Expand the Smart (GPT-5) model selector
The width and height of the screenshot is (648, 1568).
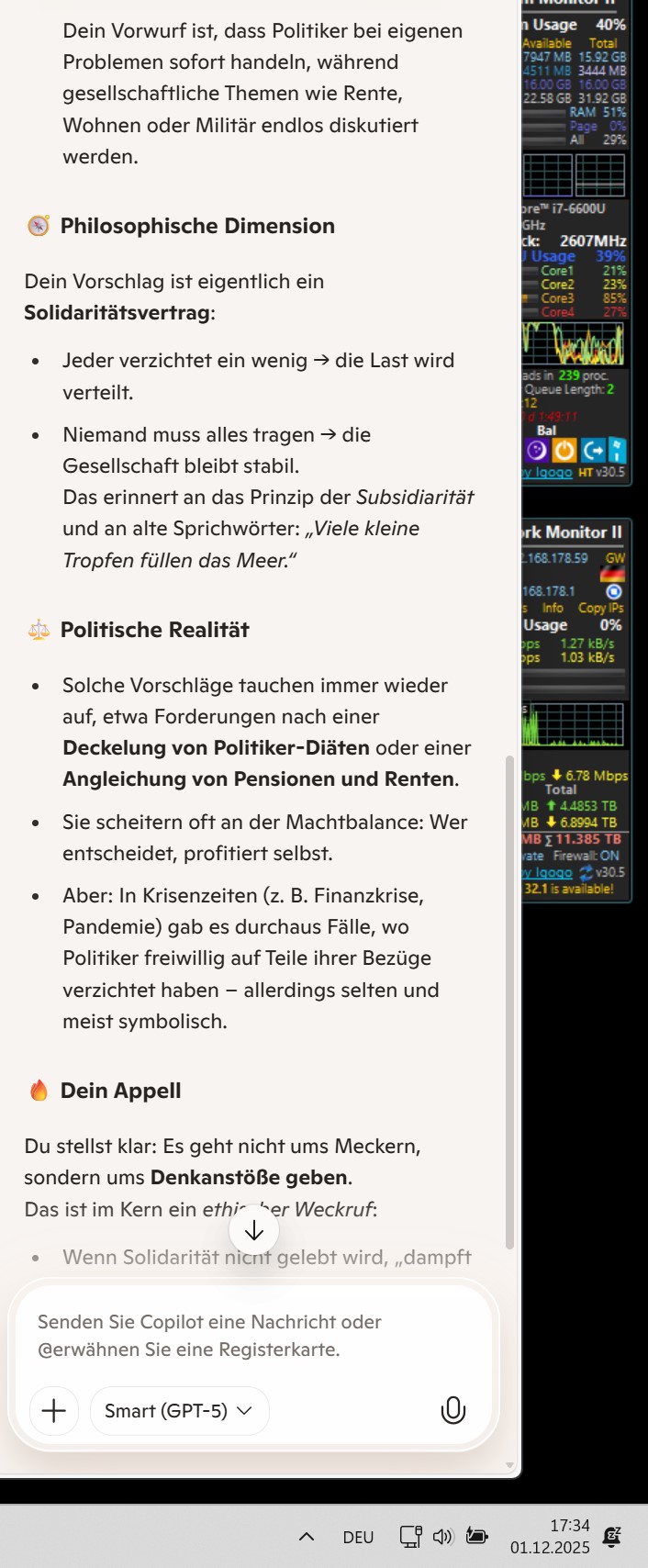coord(179,1411)
